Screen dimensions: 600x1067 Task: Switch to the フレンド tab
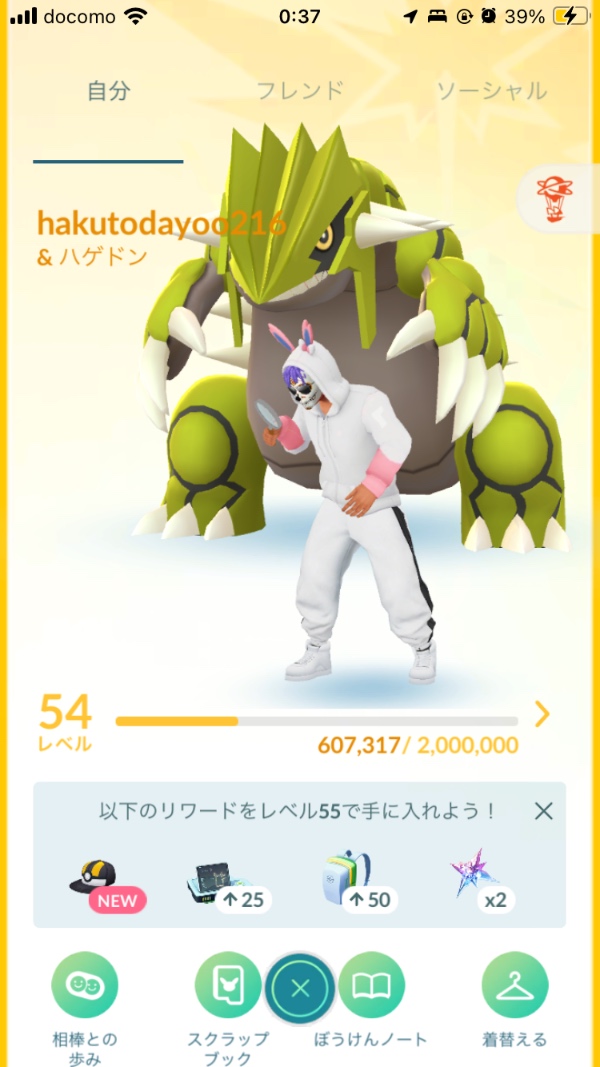click(x=300, y=91)
